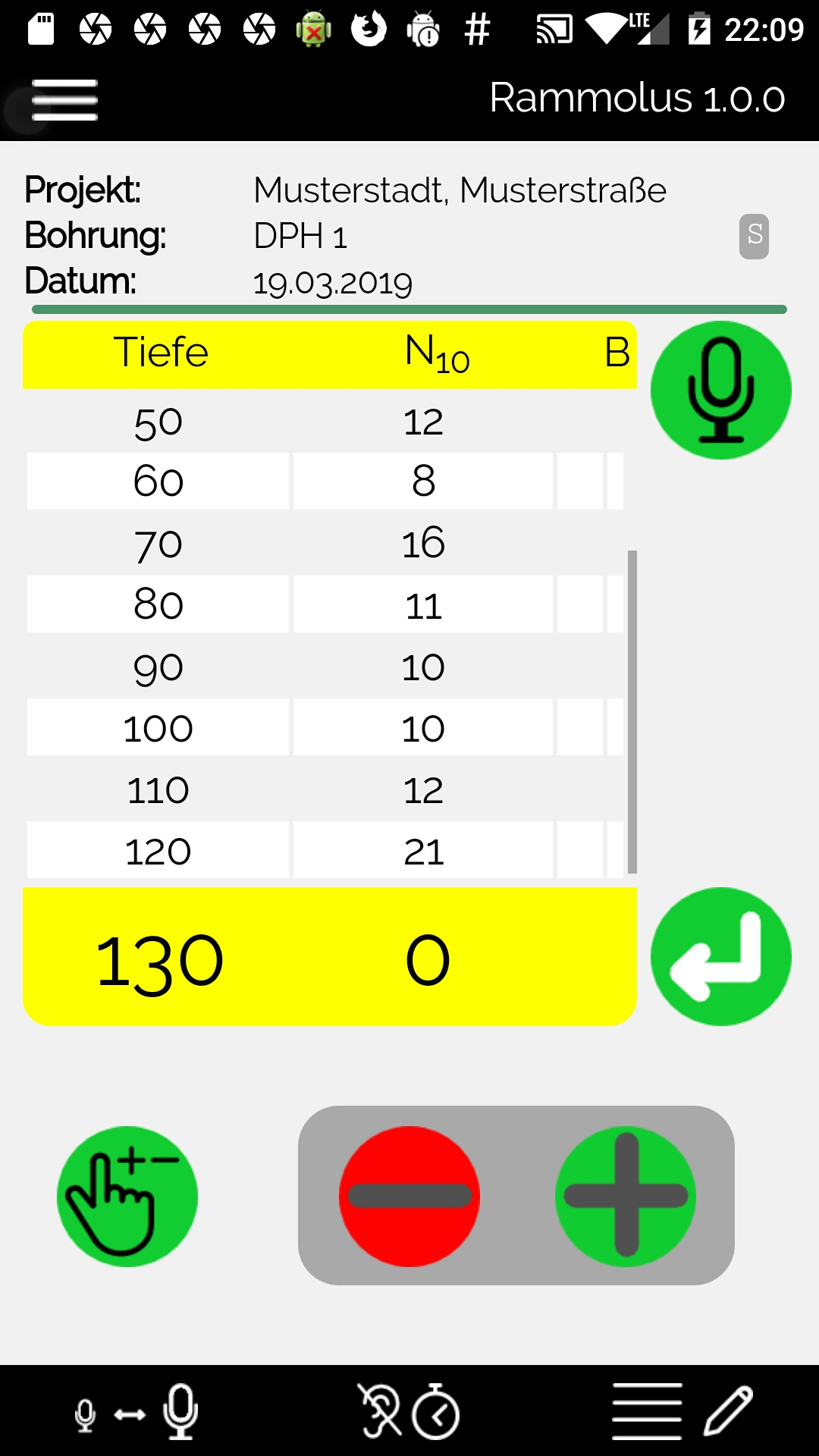Screen dimensions: 819x1456
Task: Start voice input with green microphone button
Action: coord(720,391)
